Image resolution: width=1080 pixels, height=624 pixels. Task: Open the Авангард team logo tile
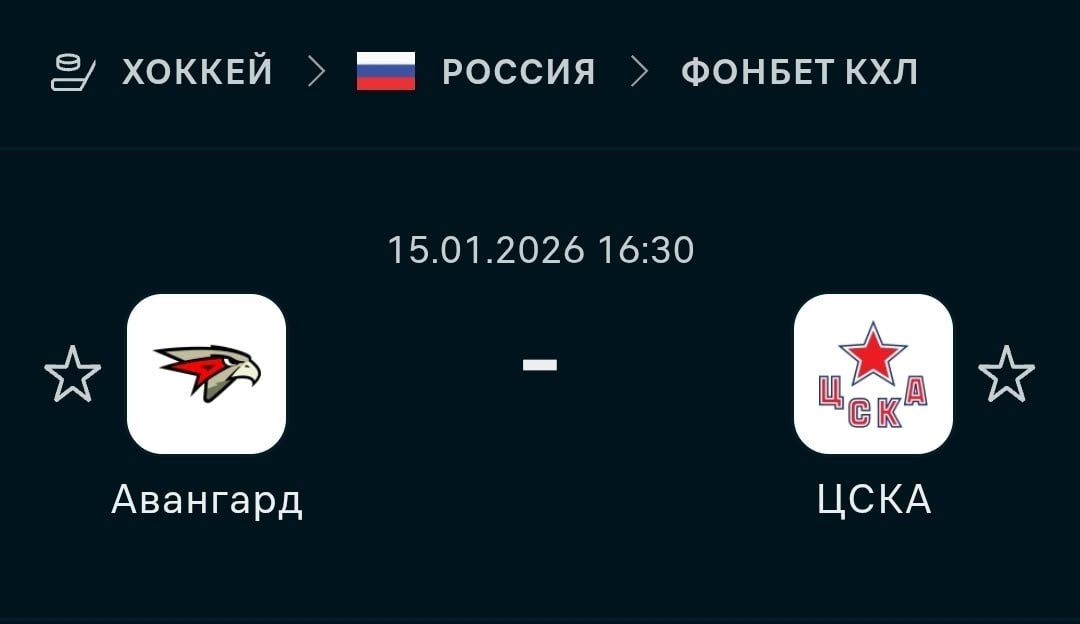point(207,374)
